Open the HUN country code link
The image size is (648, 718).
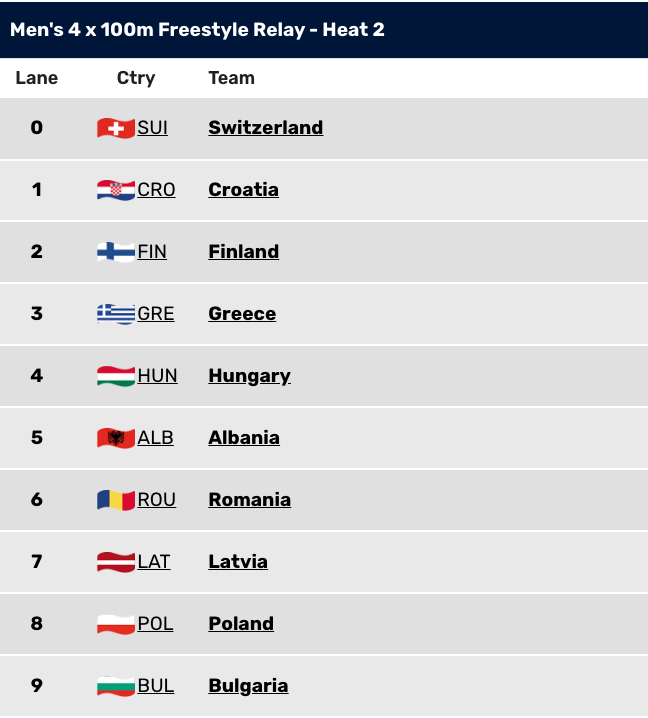pos(157,376)
